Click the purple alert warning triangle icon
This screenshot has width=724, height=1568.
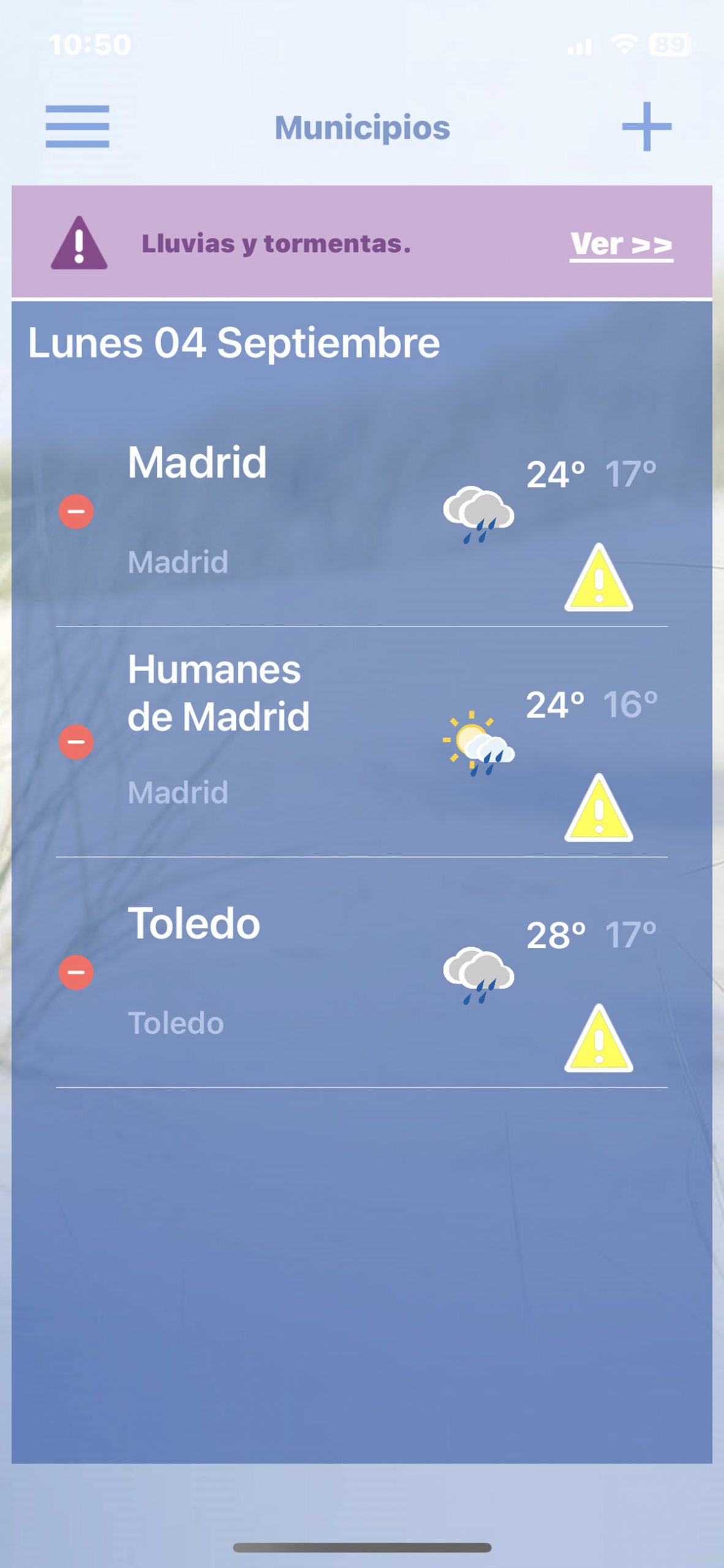[x=79, y=244]
